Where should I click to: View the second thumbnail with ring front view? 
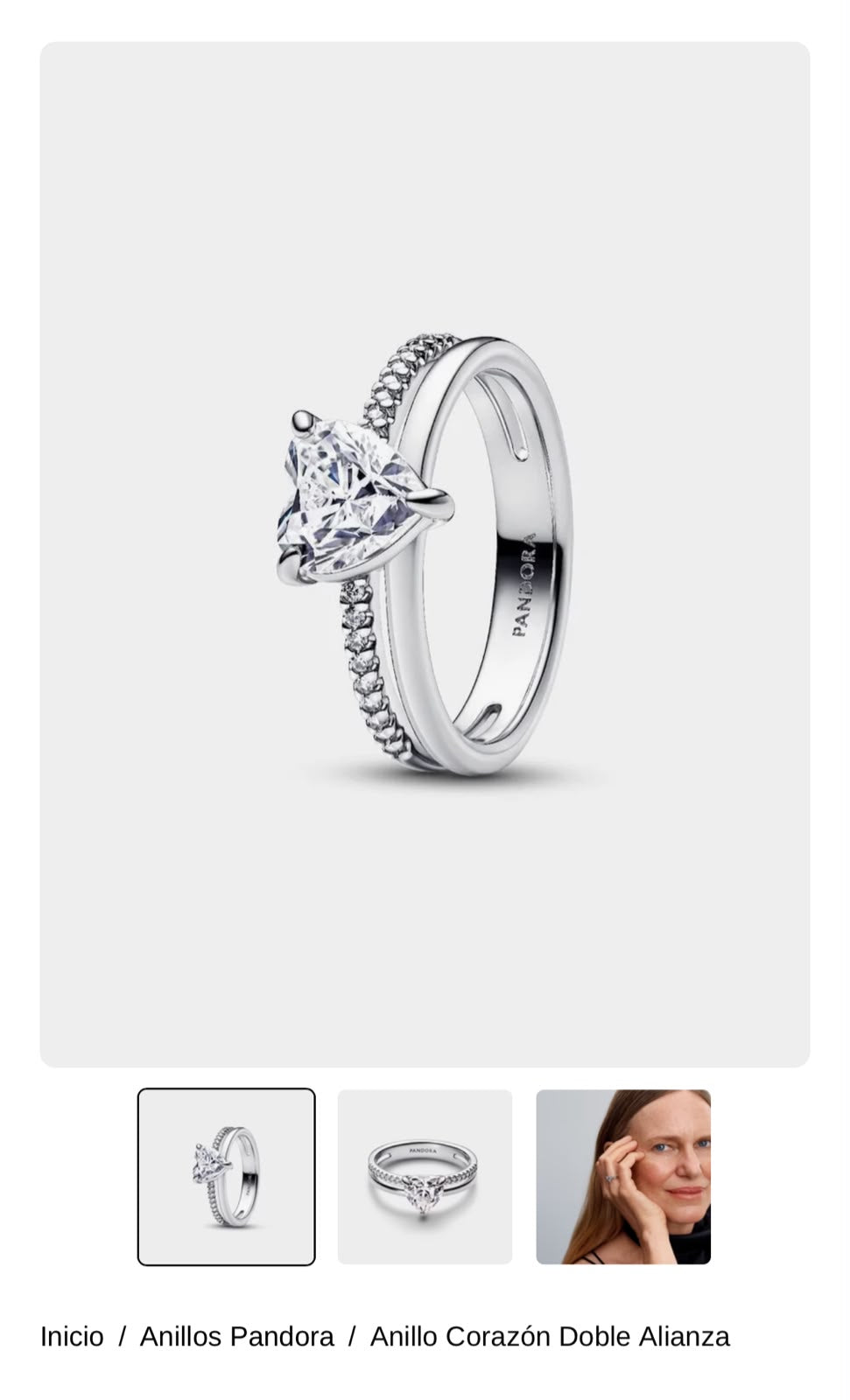pos(425,1177)
